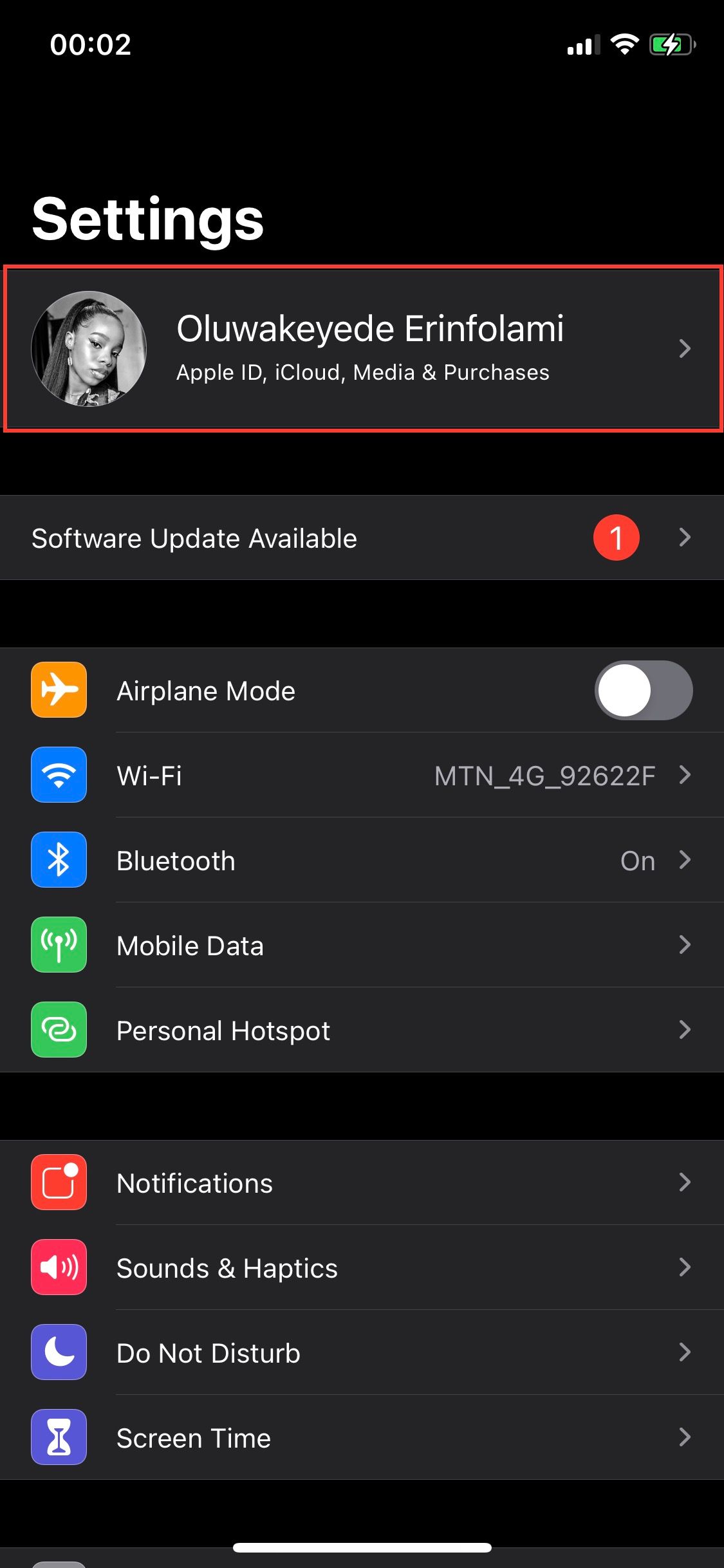Open Software Update Available
Image resolution: width=724 pixels, height=1568 pixels.
pos(362,537)
